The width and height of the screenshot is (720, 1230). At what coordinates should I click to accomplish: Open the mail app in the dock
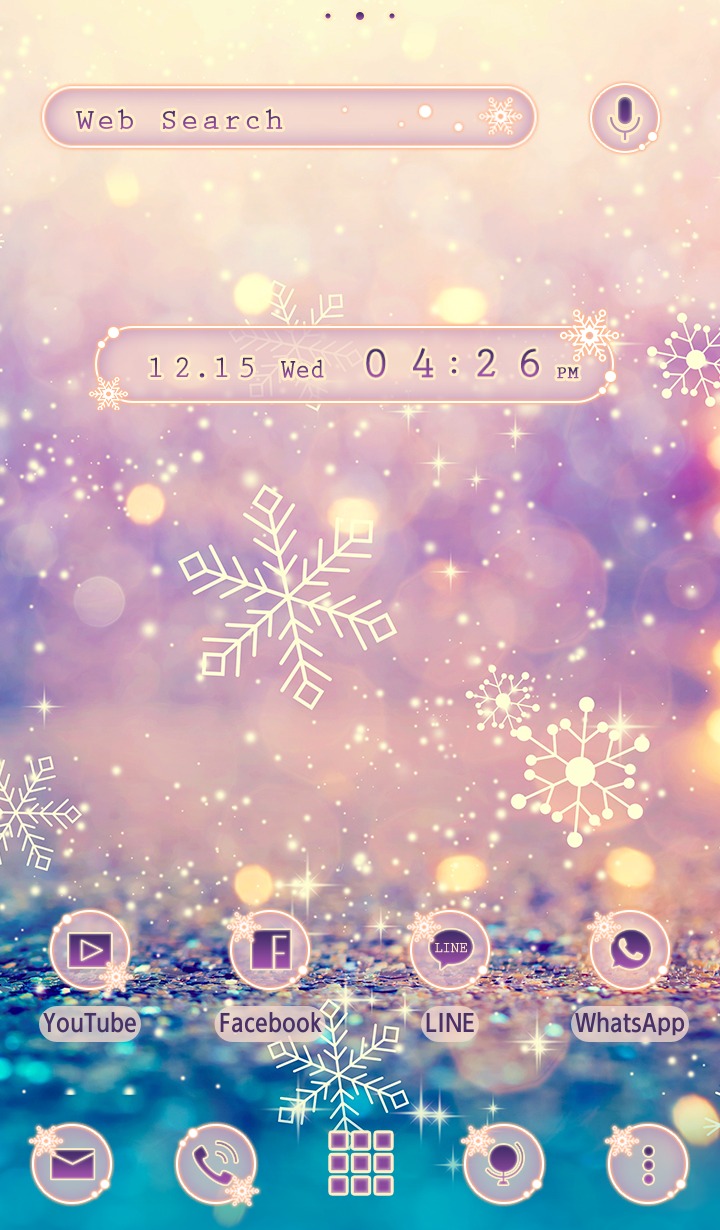tap(72, 1163)
